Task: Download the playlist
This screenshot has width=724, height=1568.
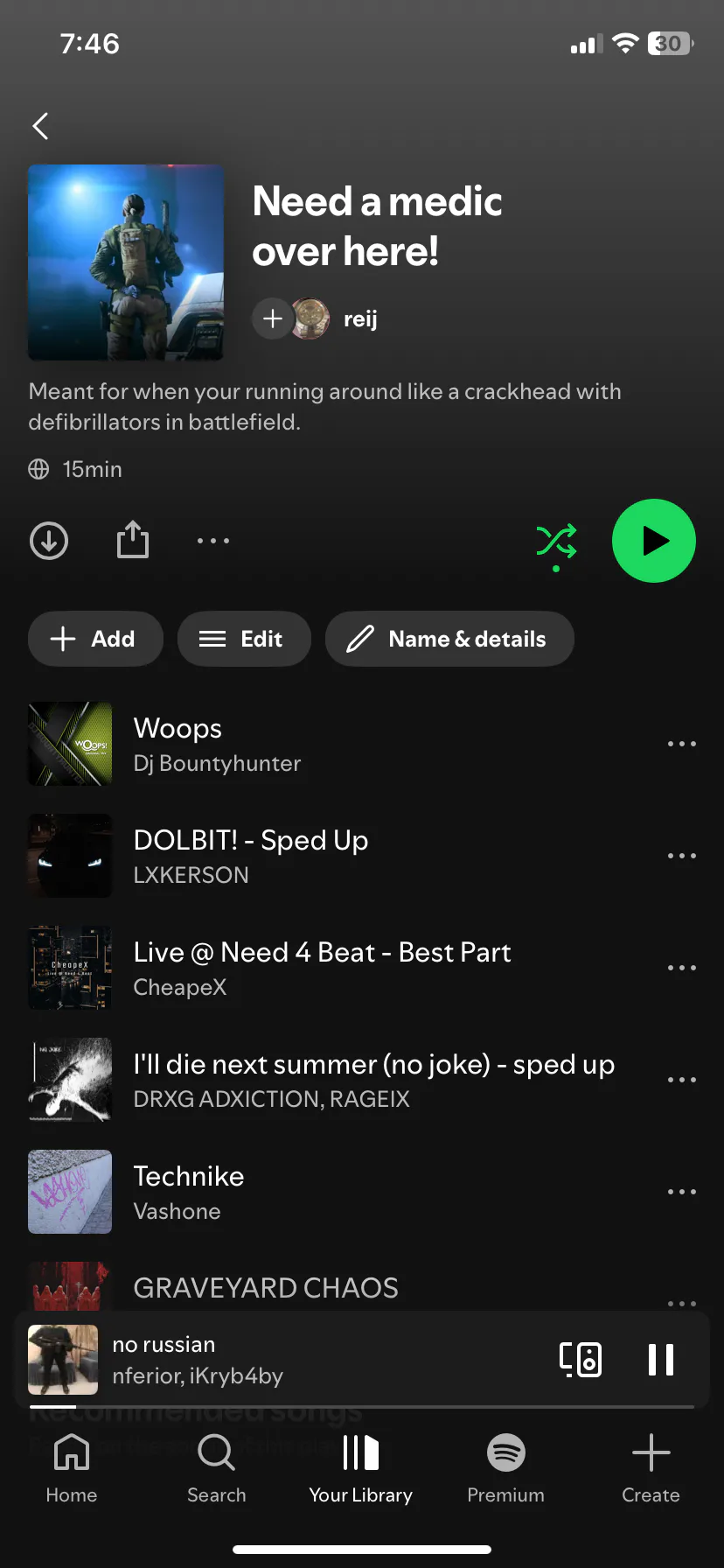Action: click(49, 541)
